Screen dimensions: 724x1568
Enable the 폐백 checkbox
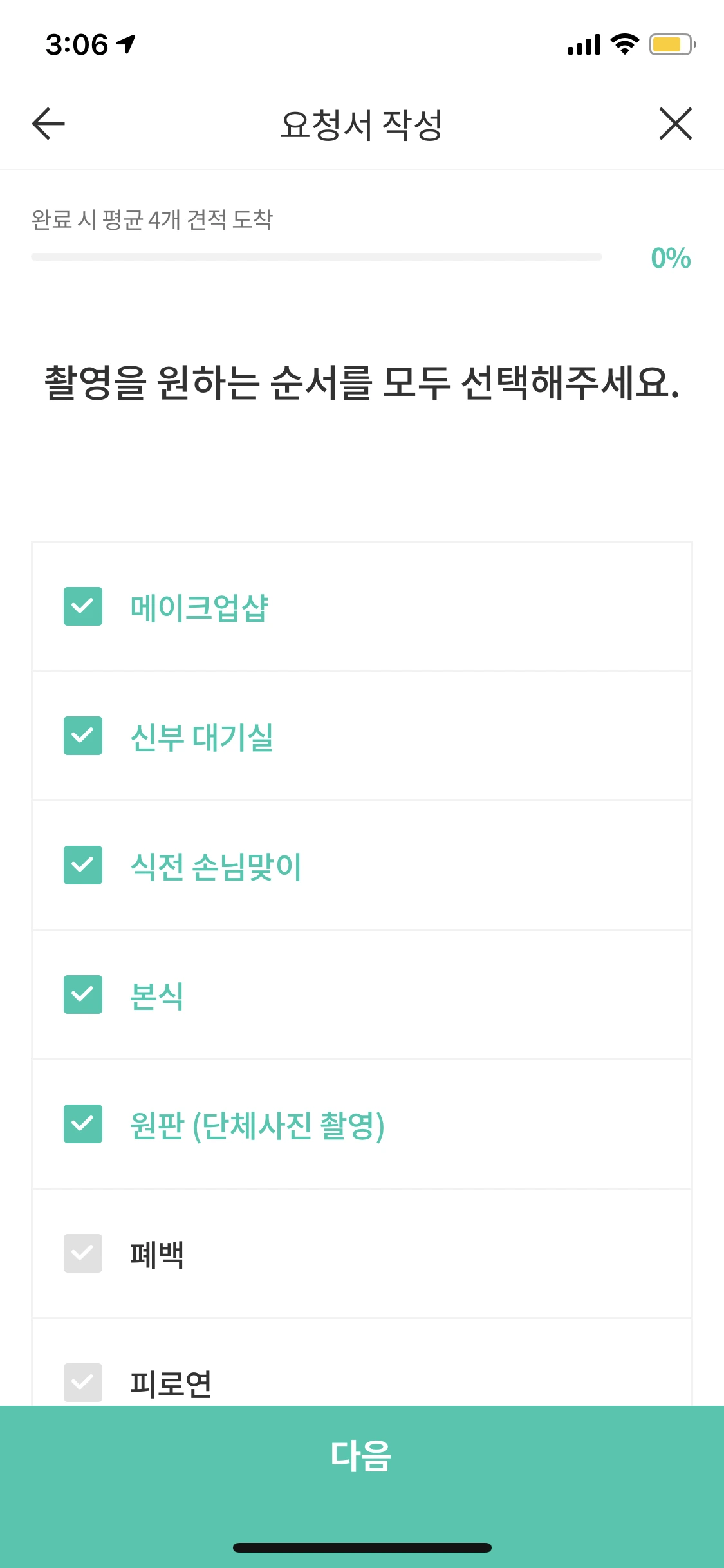tap(83, 1254)
